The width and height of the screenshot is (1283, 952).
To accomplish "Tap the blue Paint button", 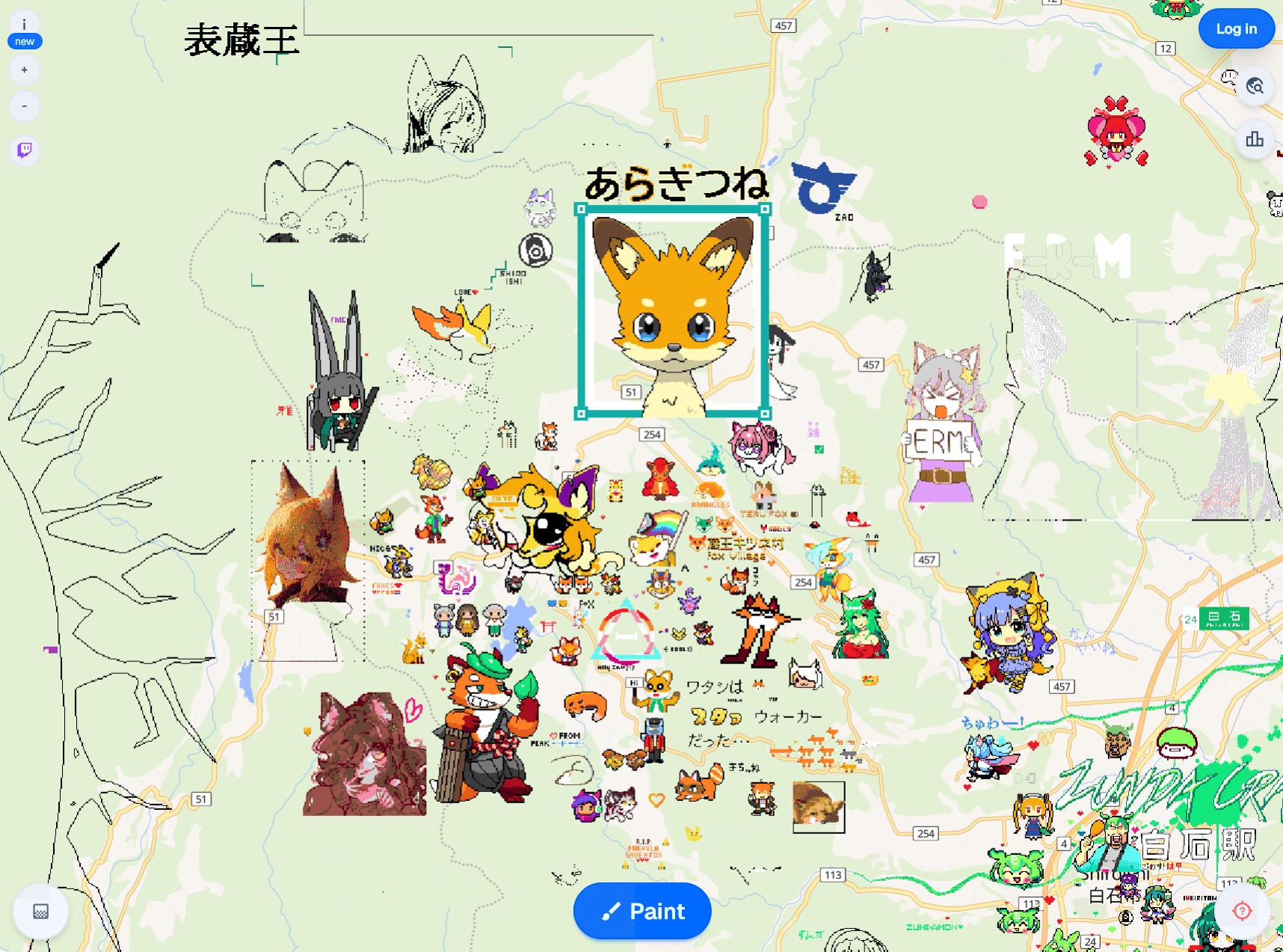I will click(x=642, y=911).
